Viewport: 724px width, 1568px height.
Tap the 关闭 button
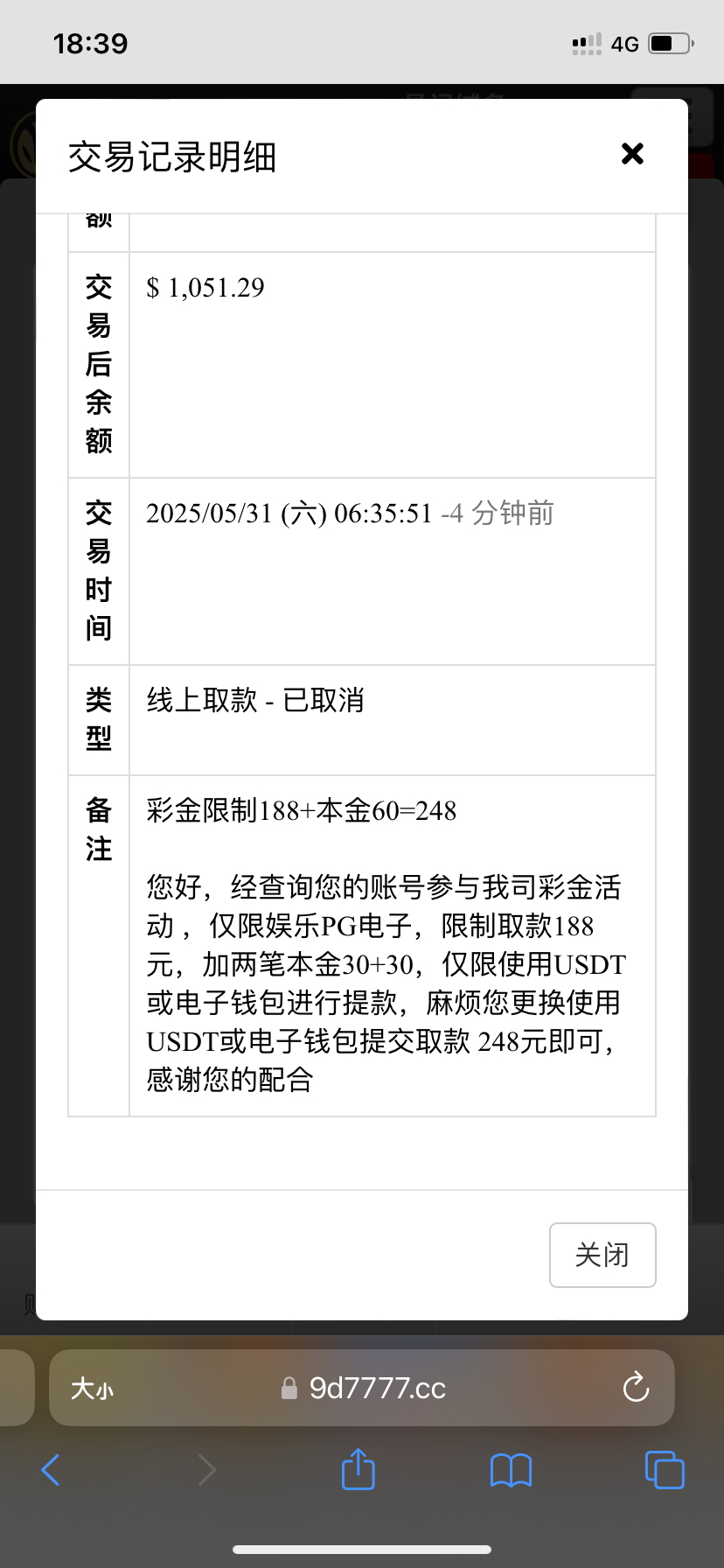coord(602,1255)
